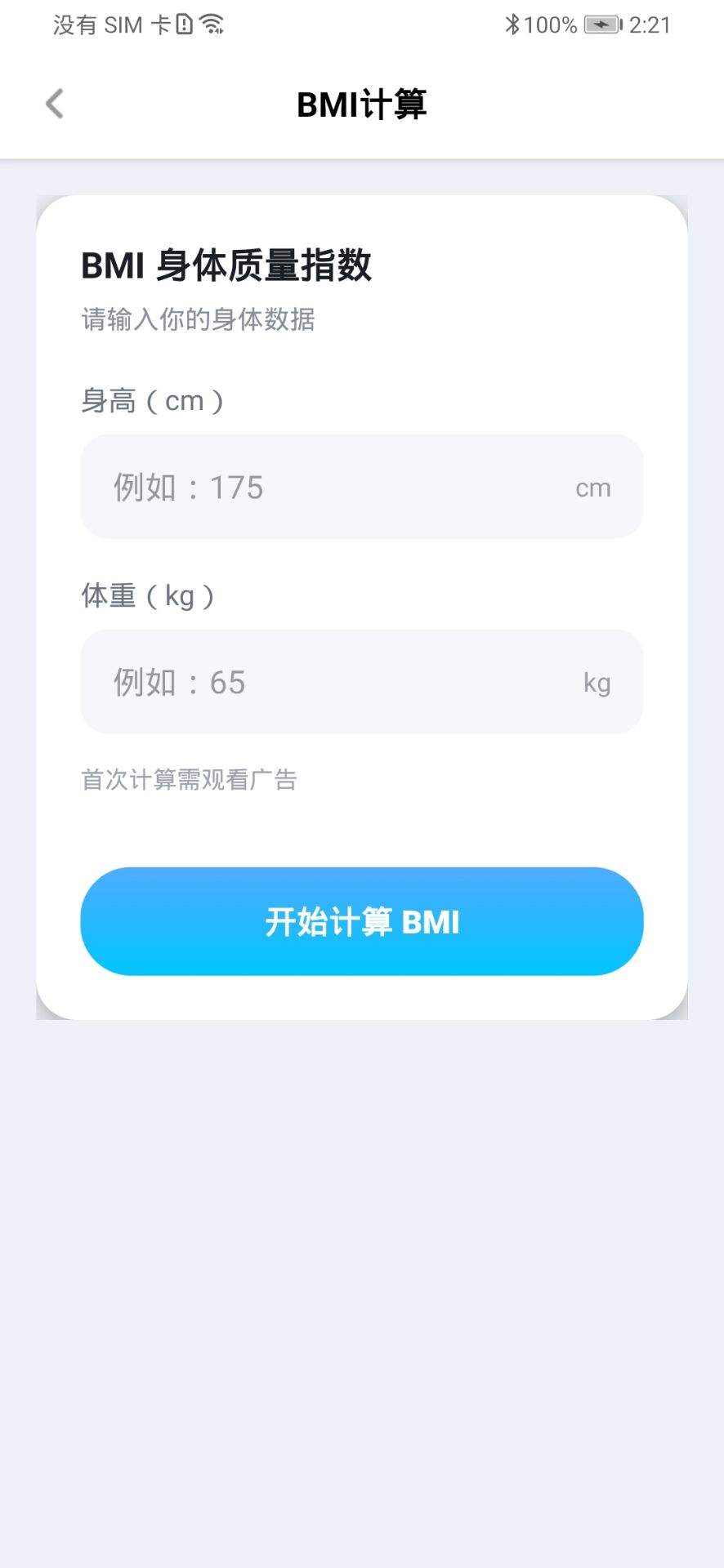
Task: Tap the weight input showing 例如：65
Action: click(x=361, y=682)
